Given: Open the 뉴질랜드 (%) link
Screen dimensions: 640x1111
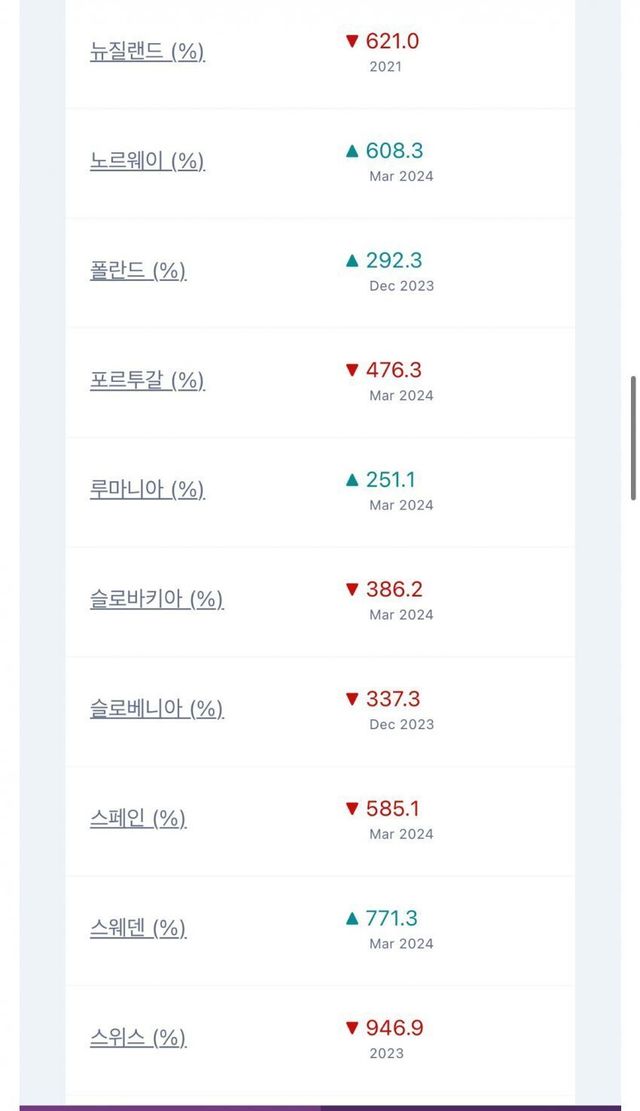Looking at the screenshot, I should coord(147,52).
